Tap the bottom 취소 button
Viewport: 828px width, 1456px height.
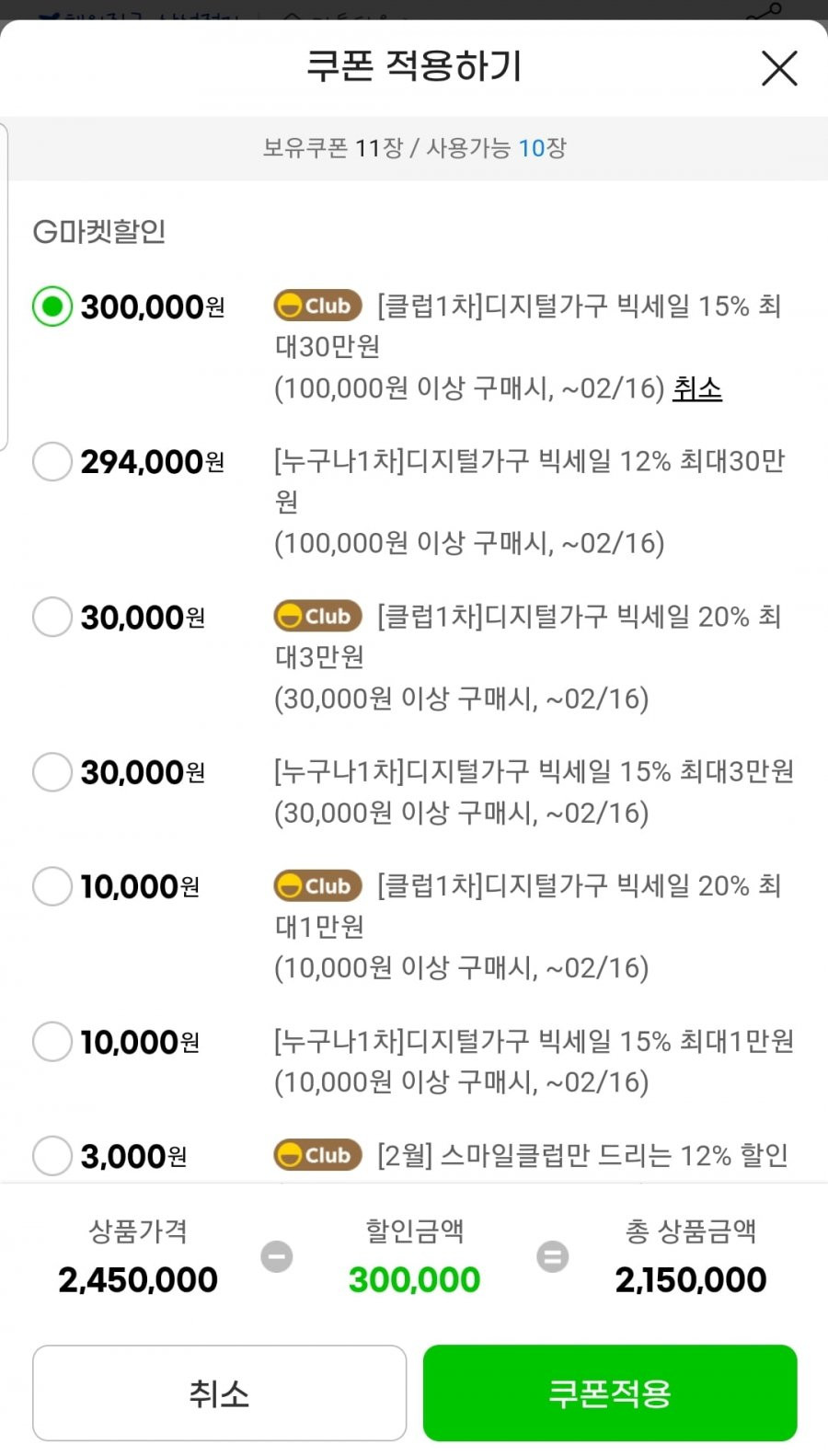[219, 1392]
